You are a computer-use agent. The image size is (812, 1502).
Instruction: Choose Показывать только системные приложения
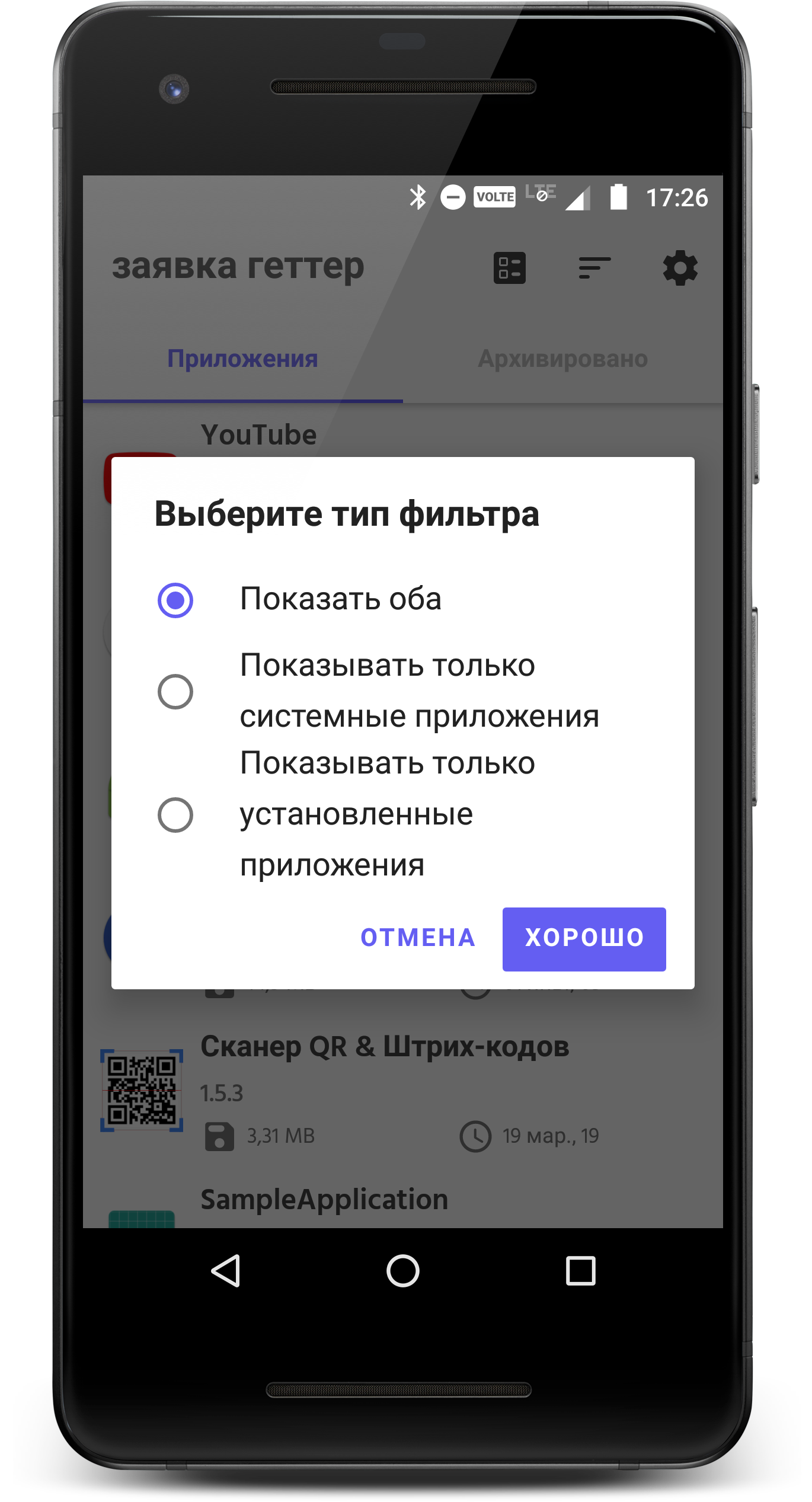point(175,691)
